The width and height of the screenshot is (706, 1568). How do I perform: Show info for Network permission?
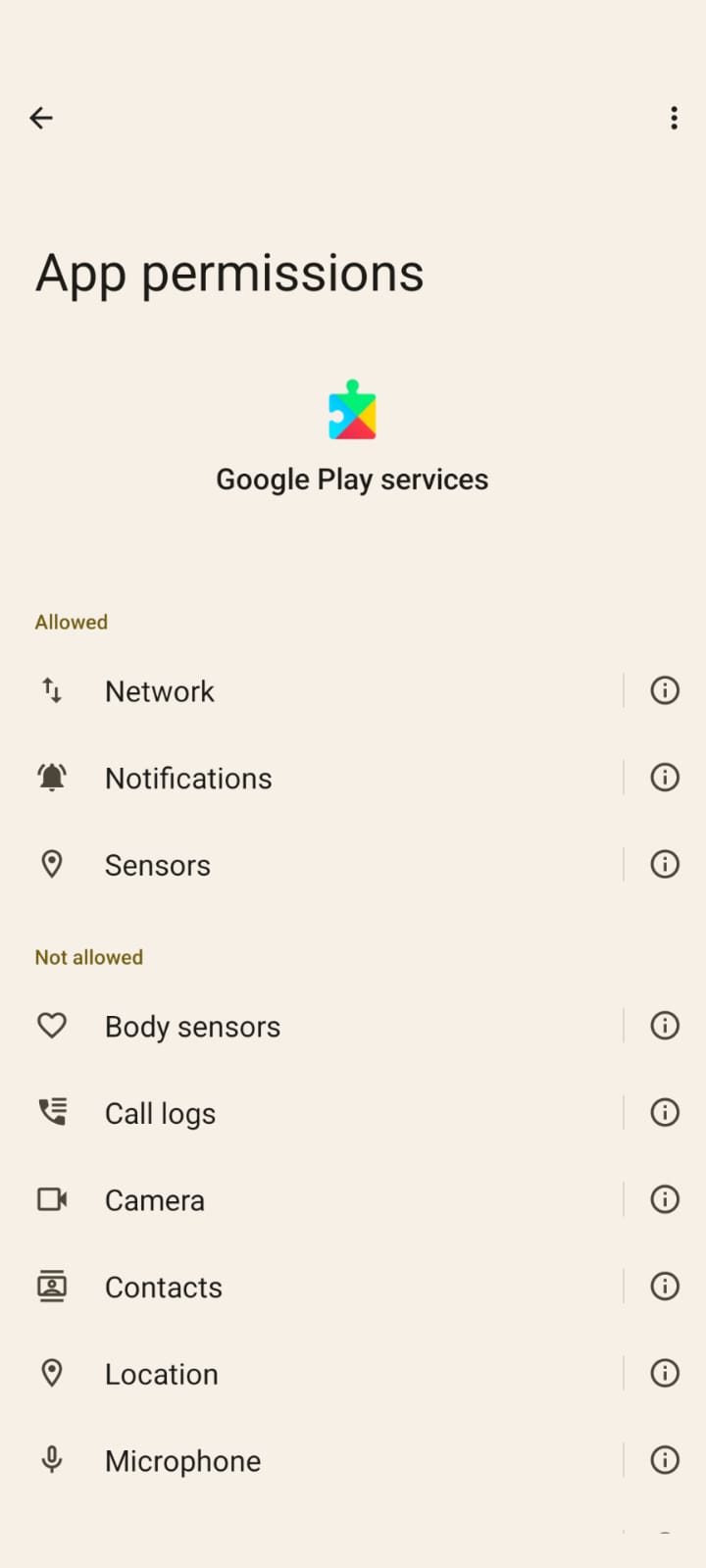point(665,690)
